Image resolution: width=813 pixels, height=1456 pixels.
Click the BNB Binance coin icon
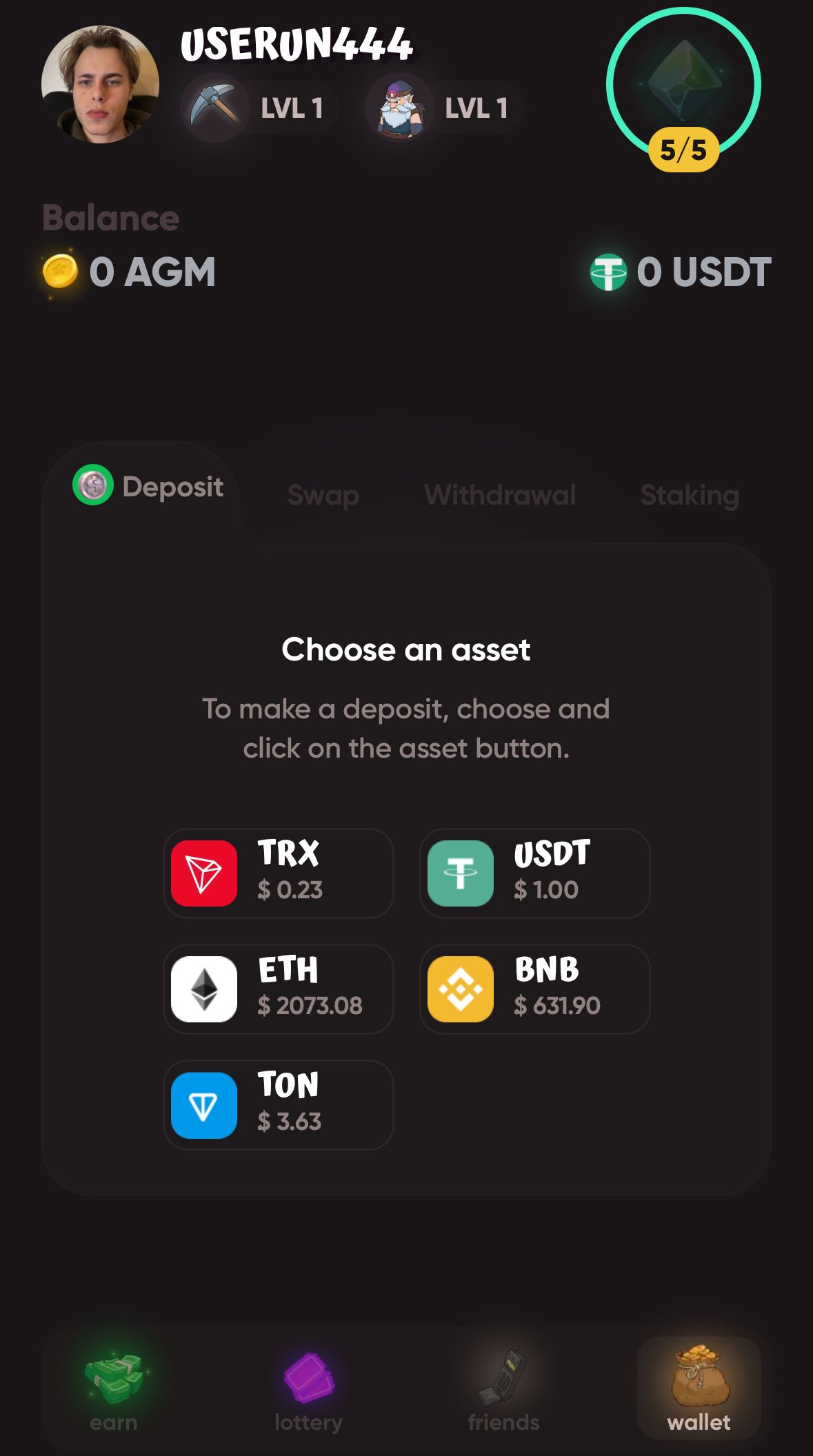point(459,988)
